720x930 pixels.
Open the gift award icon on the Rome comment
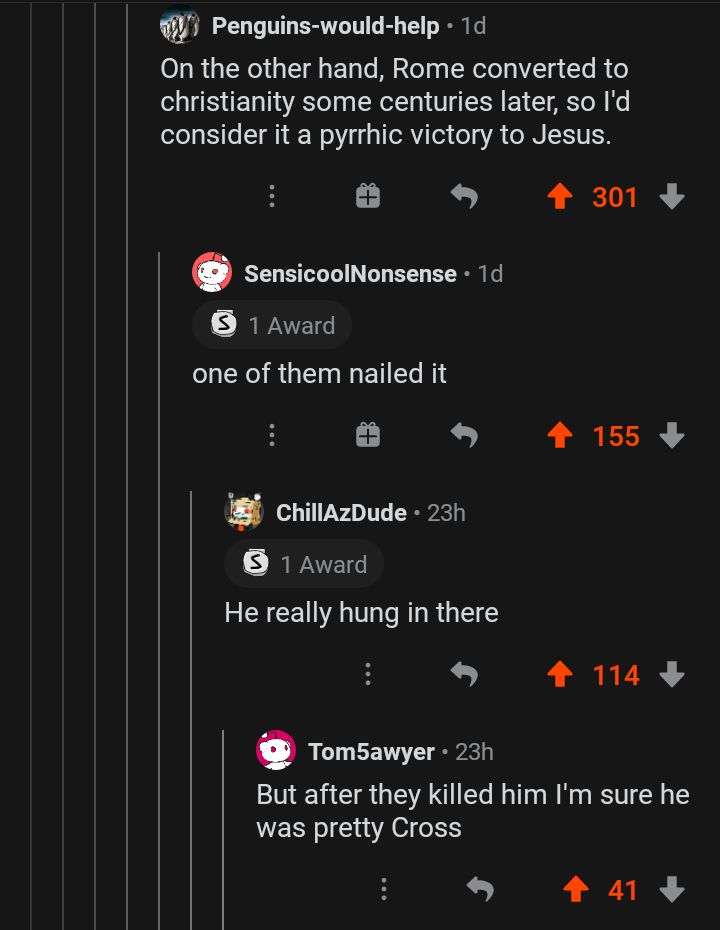coord(368,197)
